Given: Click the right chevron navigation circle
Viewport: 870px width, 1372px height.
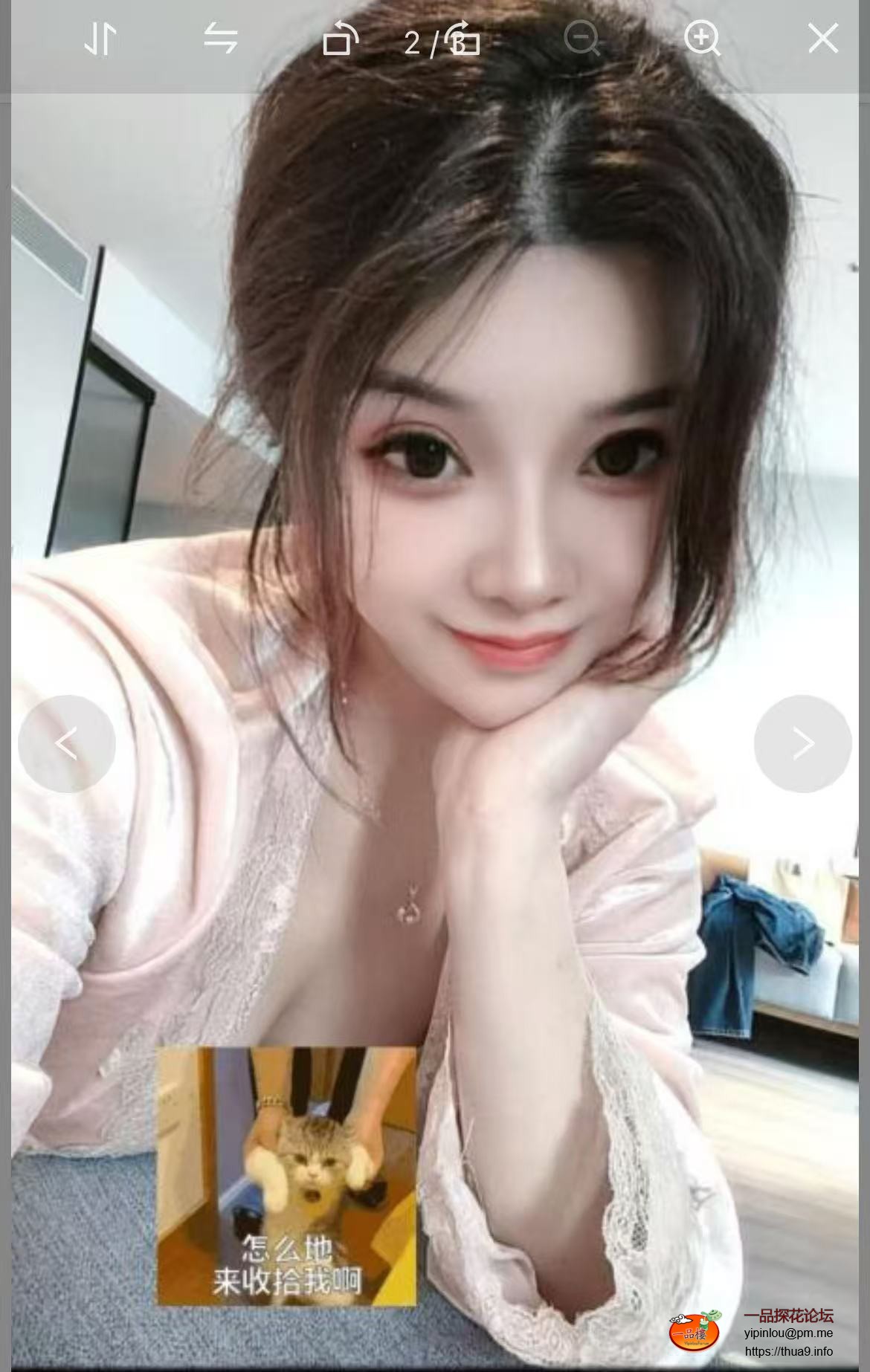Looking at the screenshot, I should coord(802,742).
